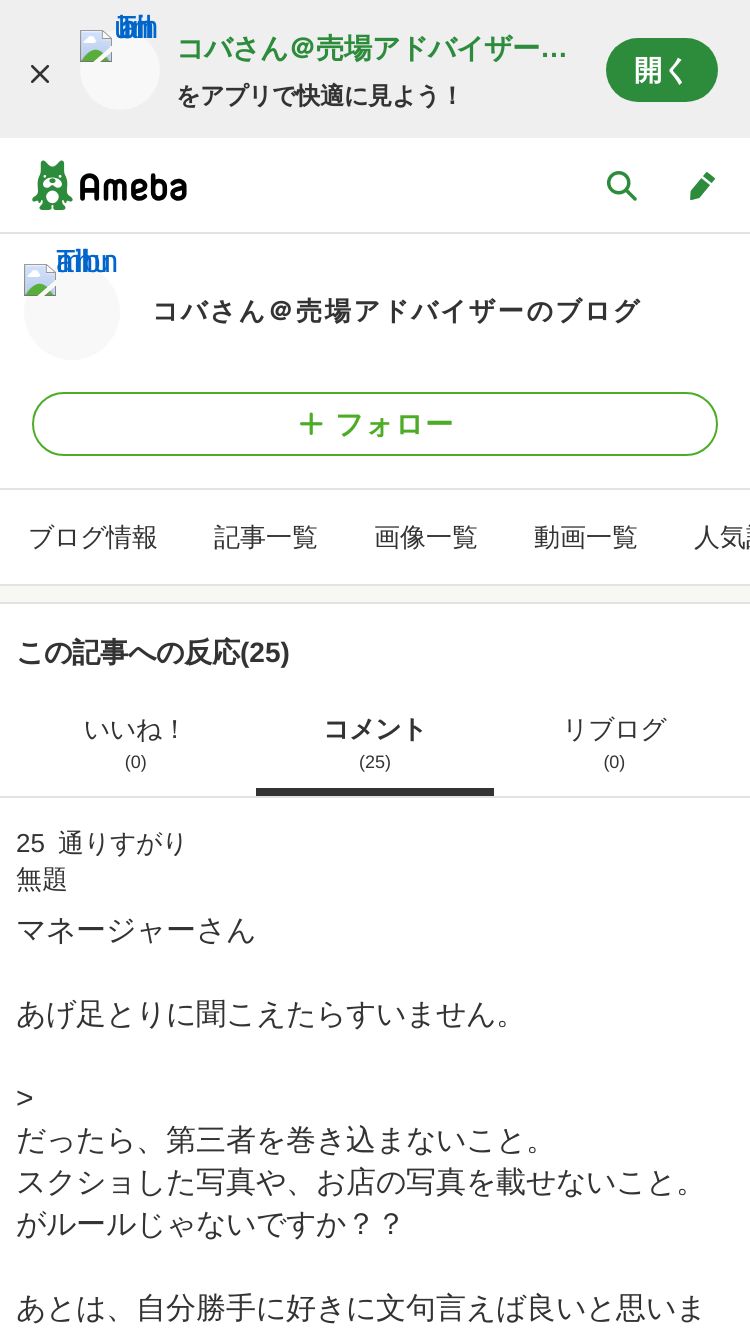Select the コメント (25) tab
750x1334 pixels.
(375, 743)
